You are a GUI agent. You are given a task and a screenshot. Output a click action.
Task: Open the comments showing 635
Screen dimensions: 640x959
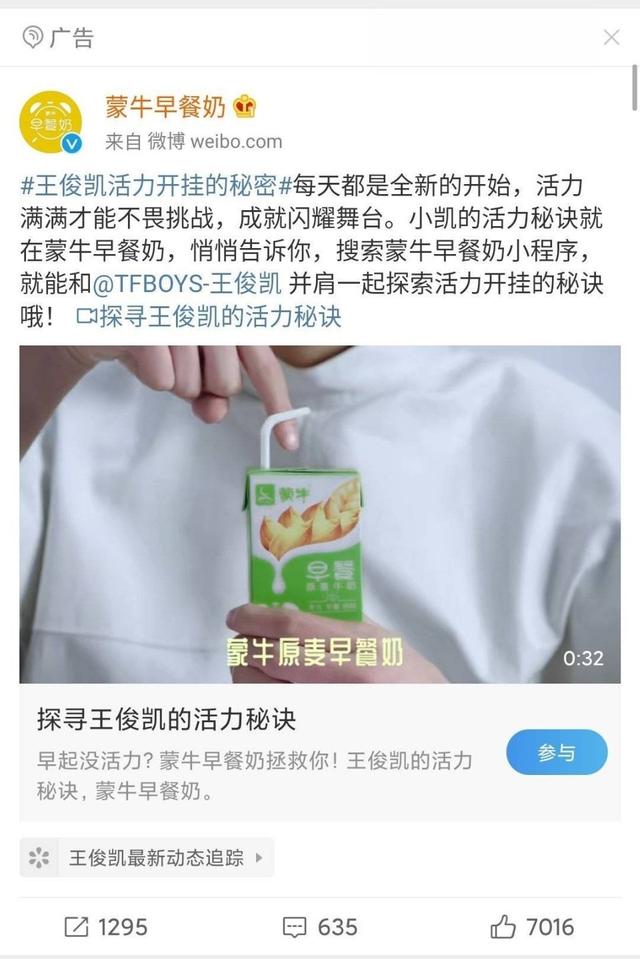320,927
